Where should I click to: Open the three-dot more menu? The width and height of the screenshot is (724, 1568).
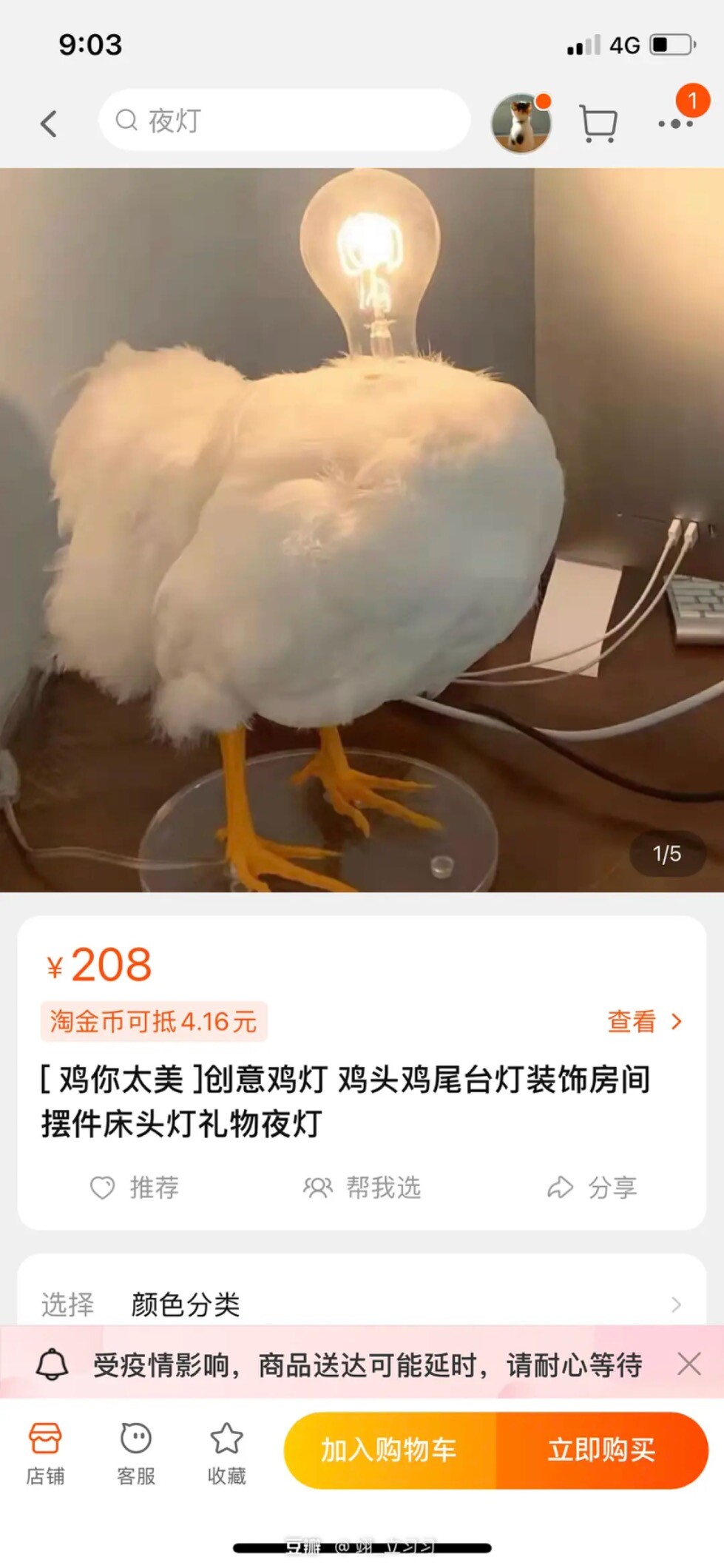[x=676, y=124]
